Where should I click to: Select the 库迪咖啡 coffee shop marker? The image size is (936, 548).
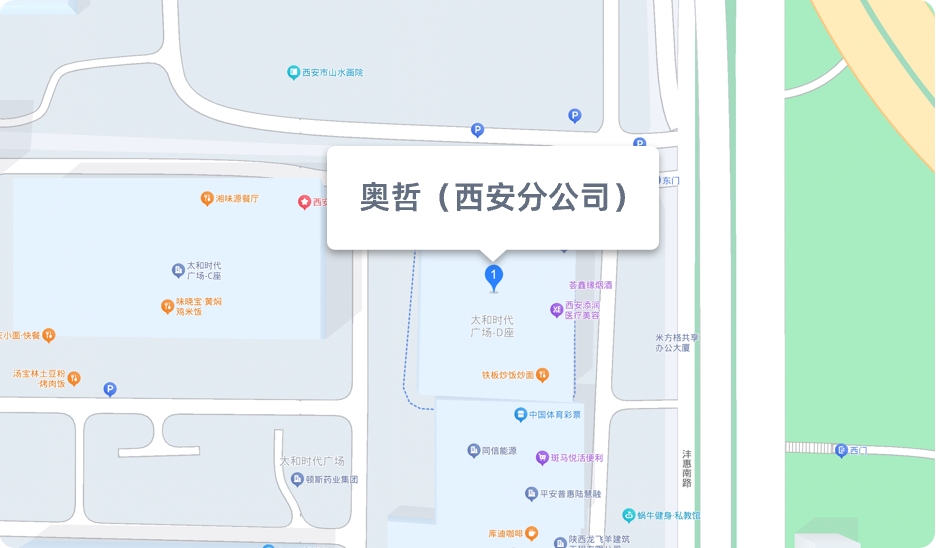click(532, 534)
